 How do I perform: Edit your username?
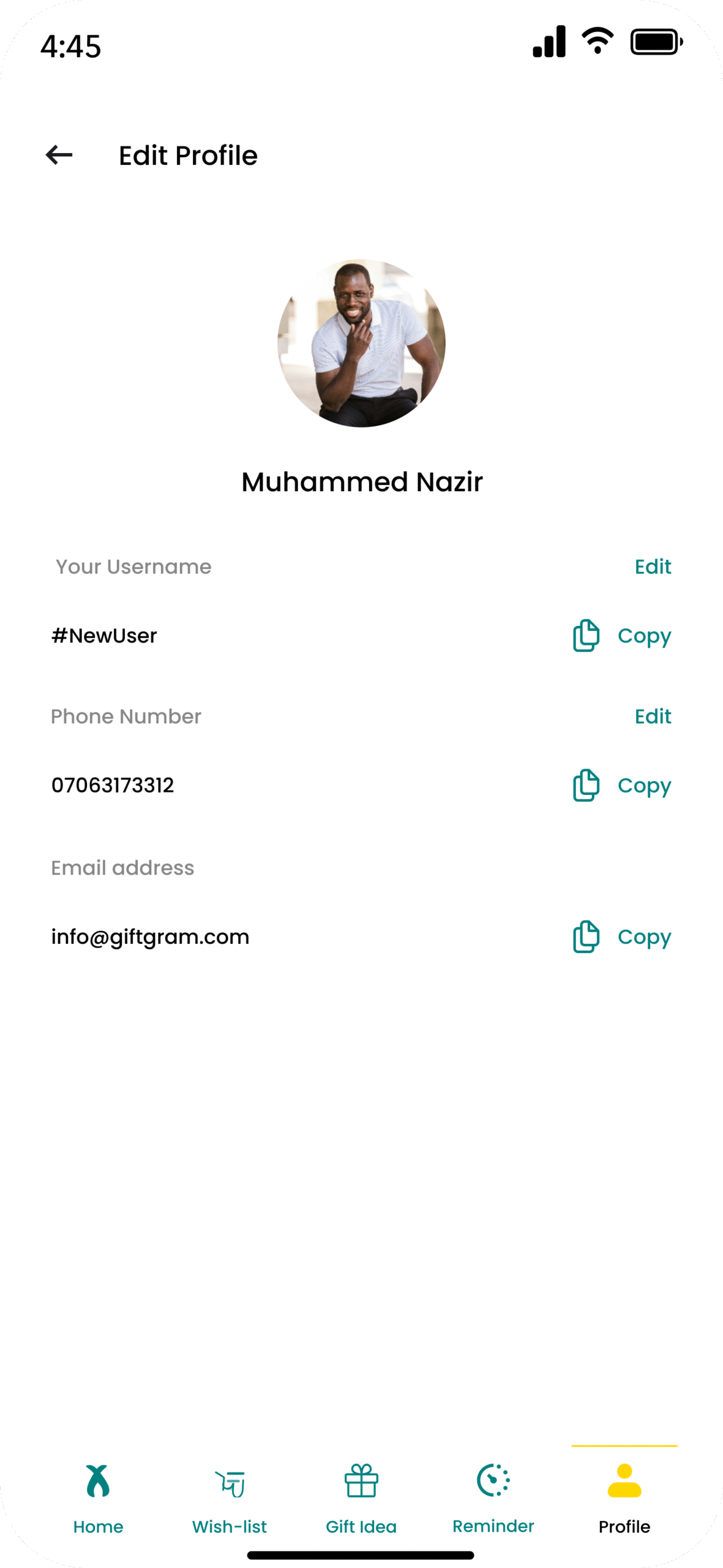coord(653,567)
